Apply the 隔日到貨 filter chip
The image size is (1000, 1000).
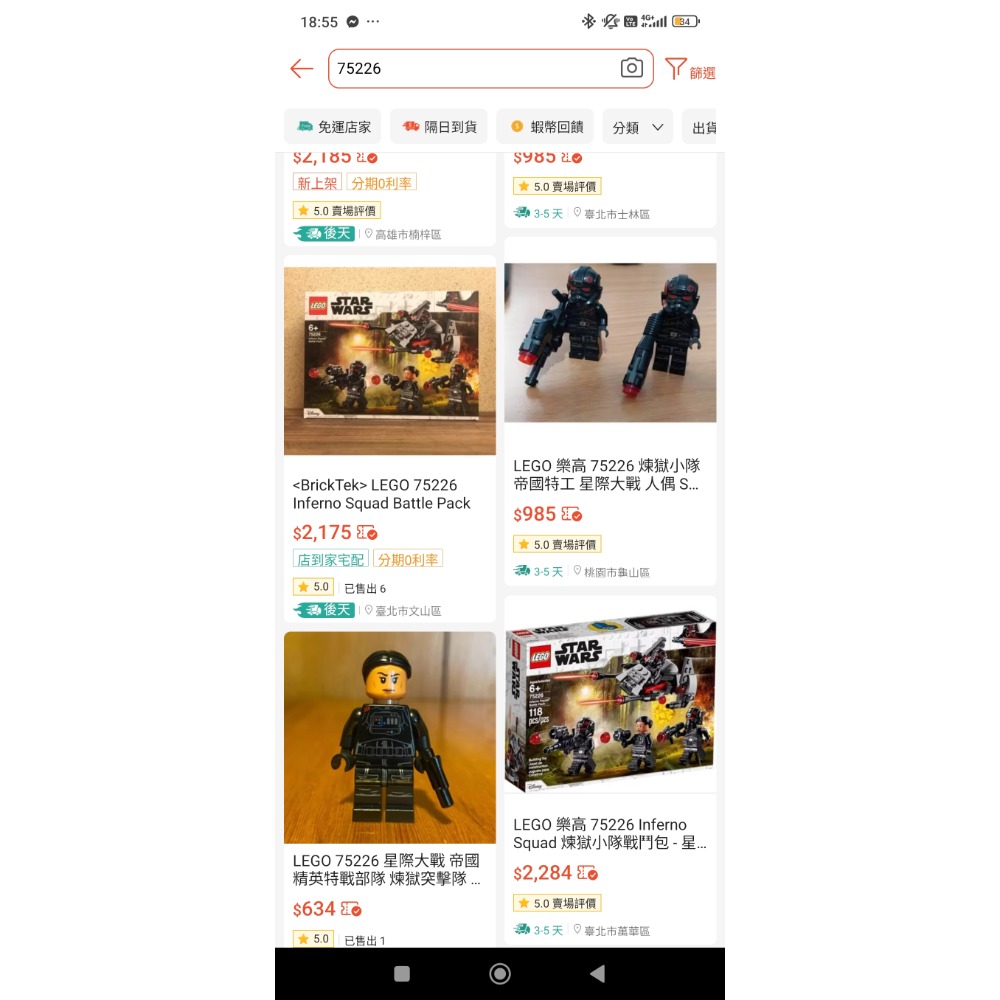coord(439,127)
